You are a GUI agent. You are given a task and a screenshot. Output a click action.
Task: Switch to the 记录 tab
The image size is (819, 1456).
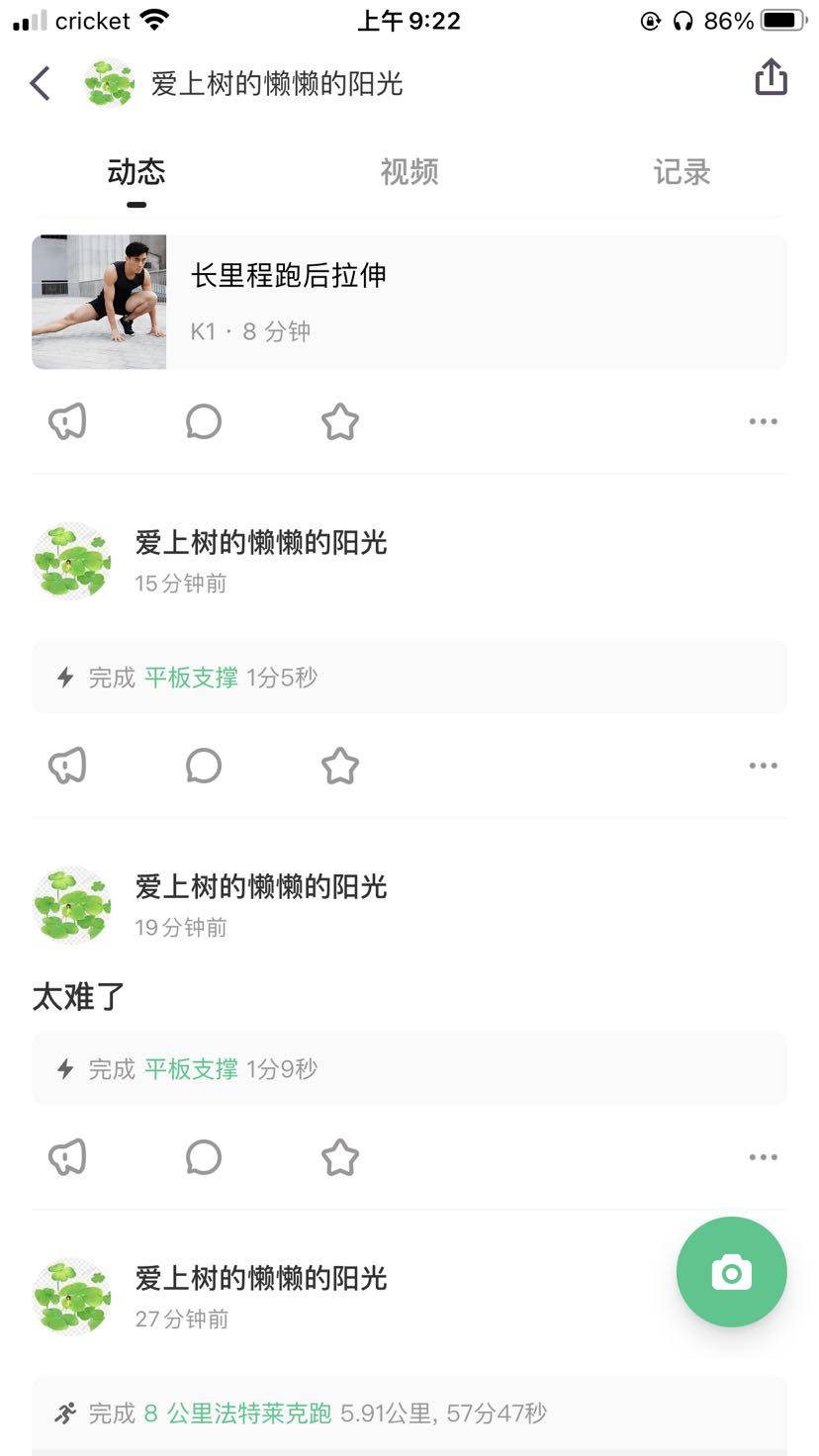(682, 172)
